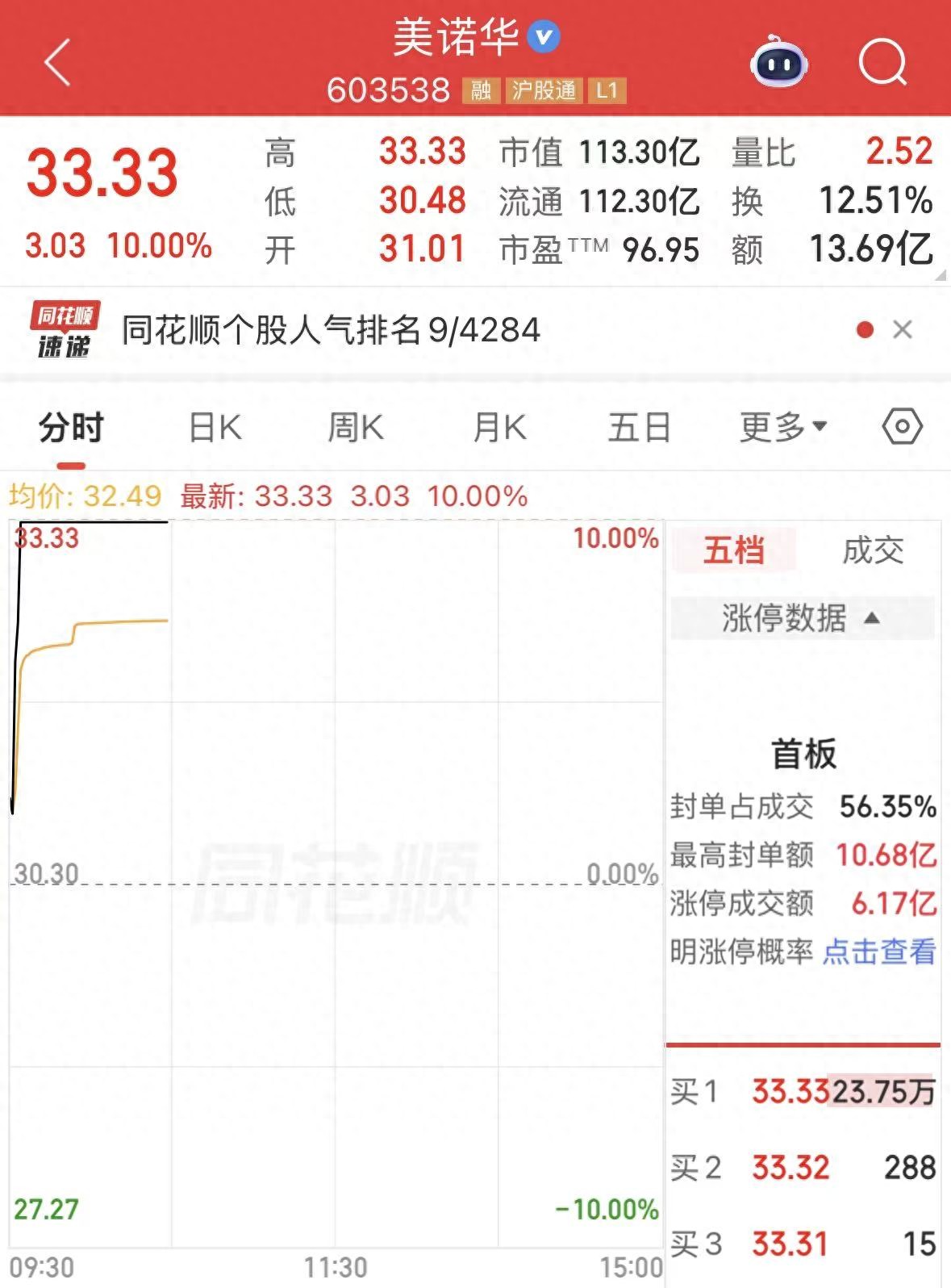Viewport: 951px width, 1288px height.
Task: Tap 点击查看 for 明涨停概率
Action: pos(879,951)
